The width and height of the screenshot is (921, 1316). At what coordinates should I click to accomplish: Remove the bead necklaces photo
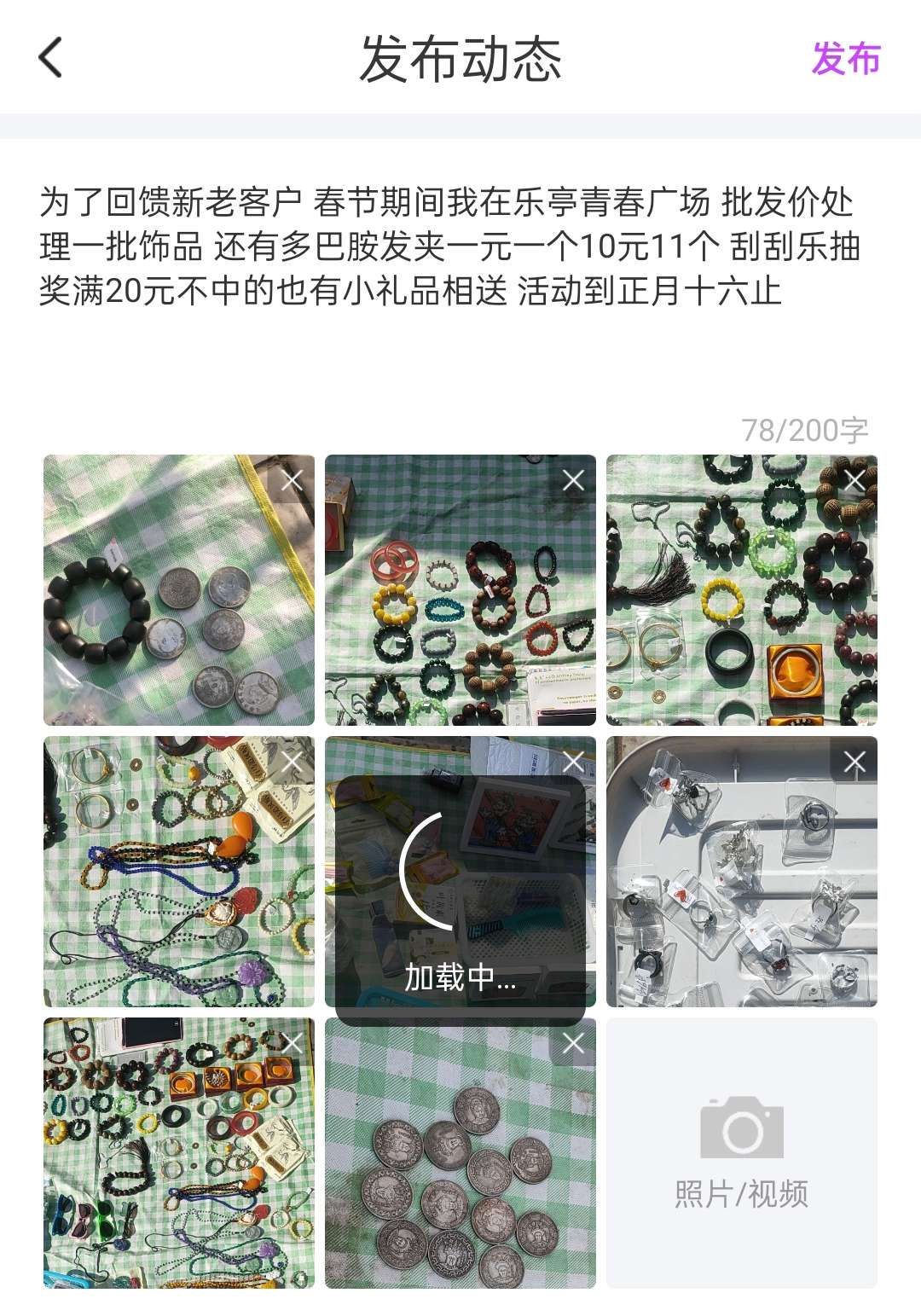click(293, 762)
